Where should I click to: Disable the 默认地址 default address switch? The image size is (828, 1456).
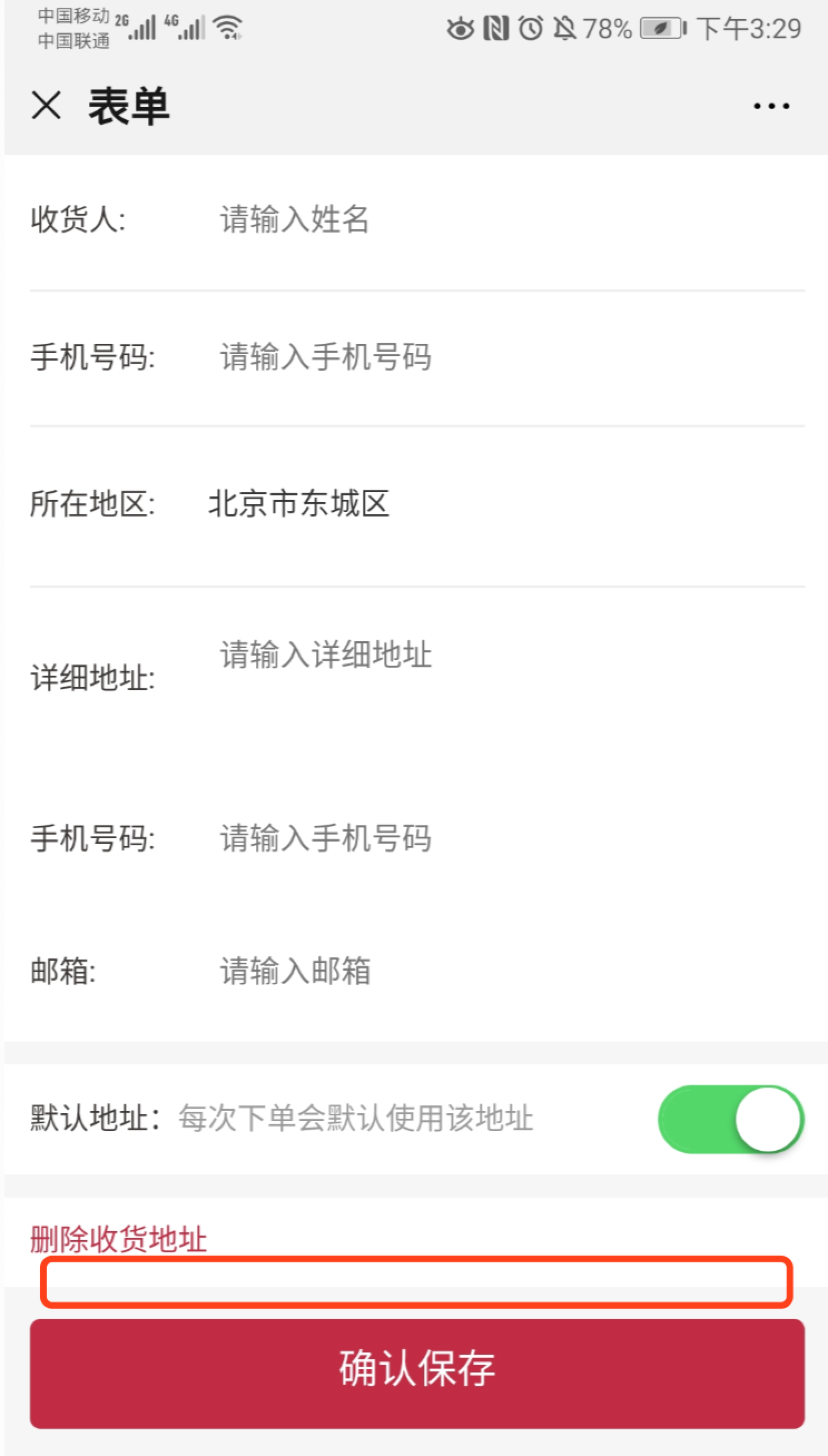pos(730,1119)
